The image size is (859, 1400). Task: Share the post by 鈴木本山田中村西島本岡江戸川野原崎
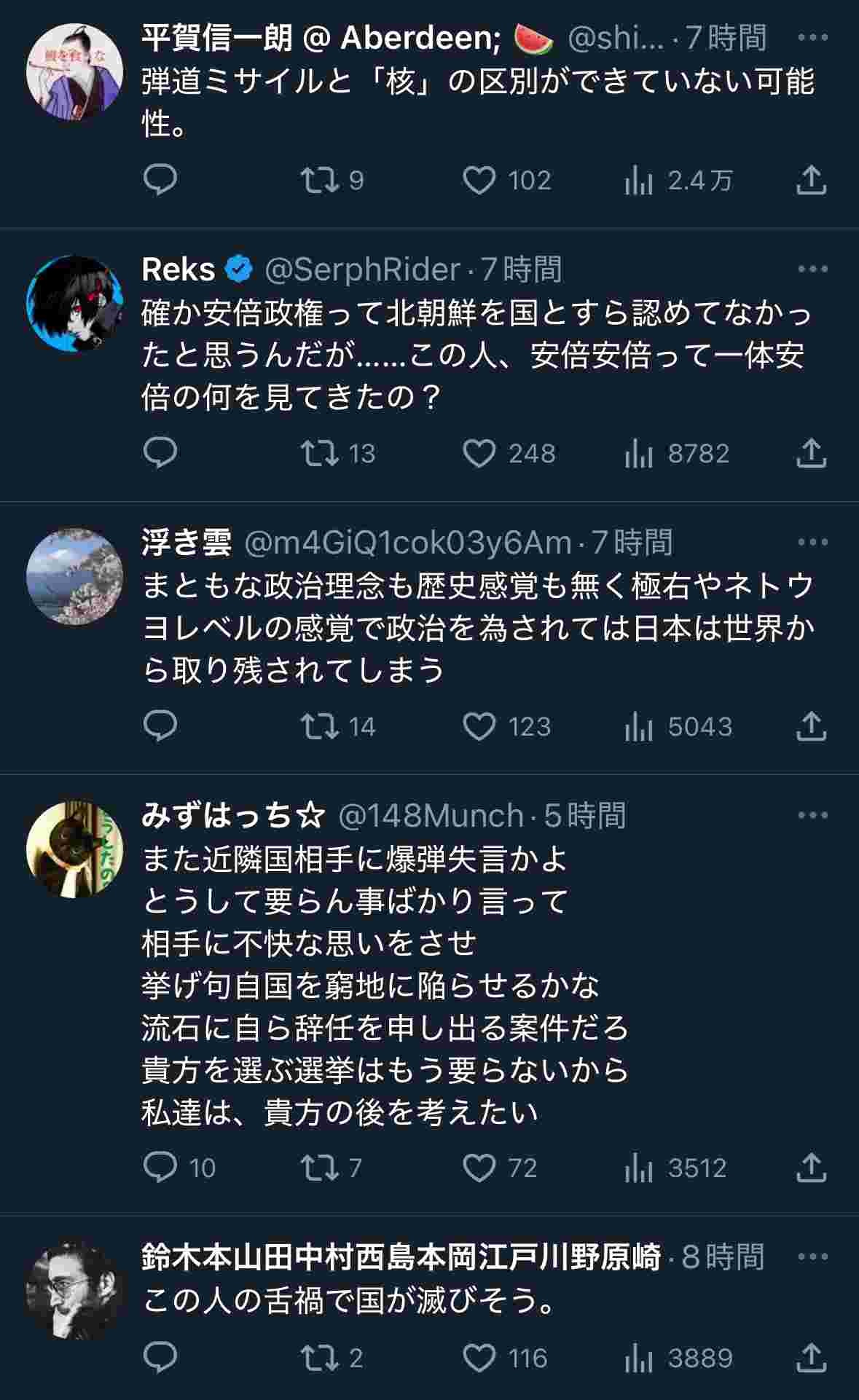811,1358
